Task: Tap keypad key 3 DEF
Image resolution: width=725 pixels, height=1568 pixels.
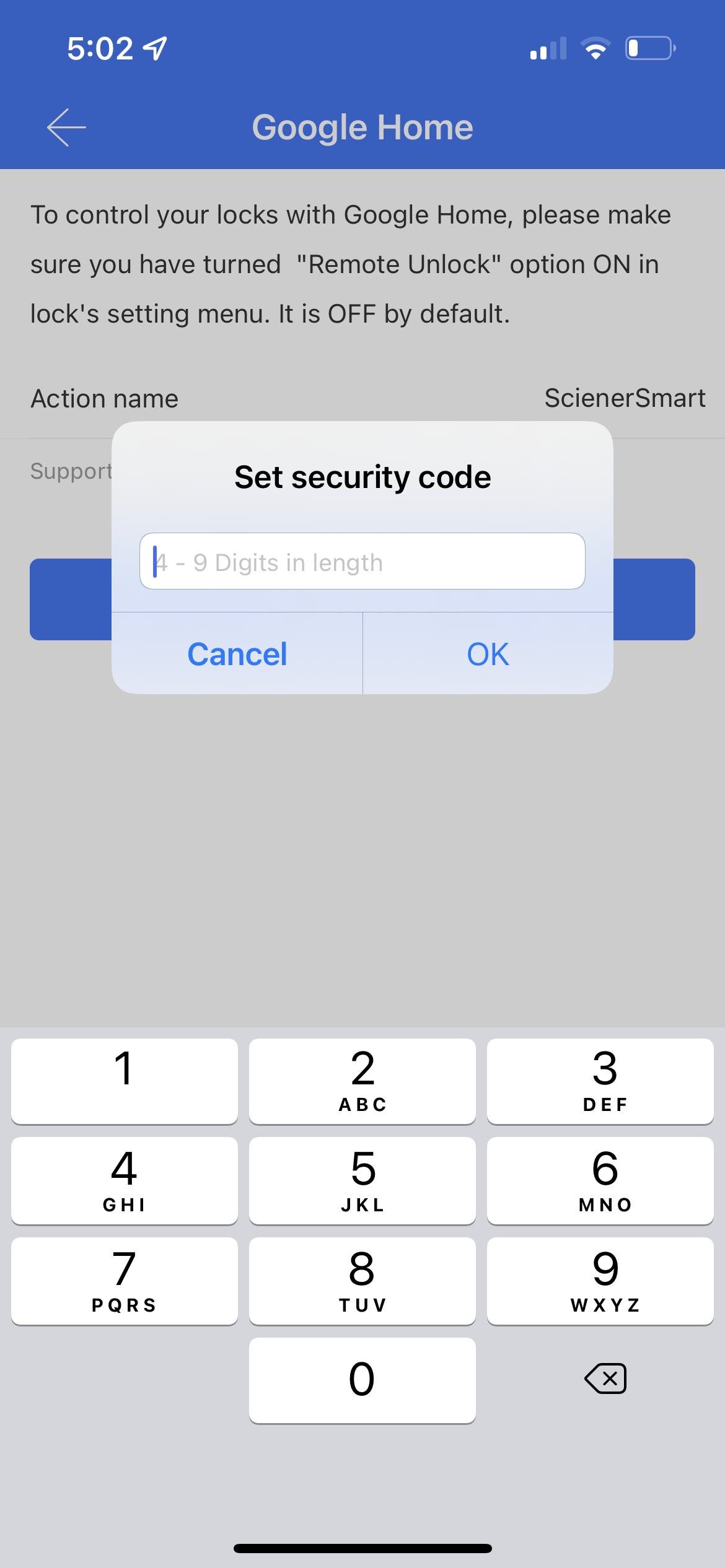Action: 600,1081
